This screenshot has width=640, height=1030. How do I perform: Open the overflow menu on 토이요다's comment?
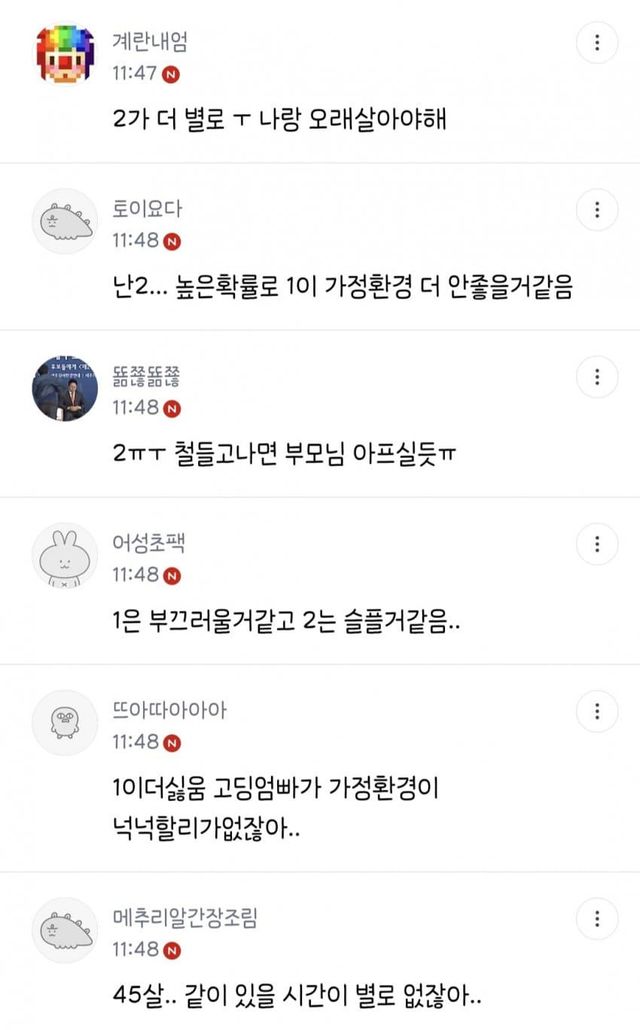coord(597,210)
